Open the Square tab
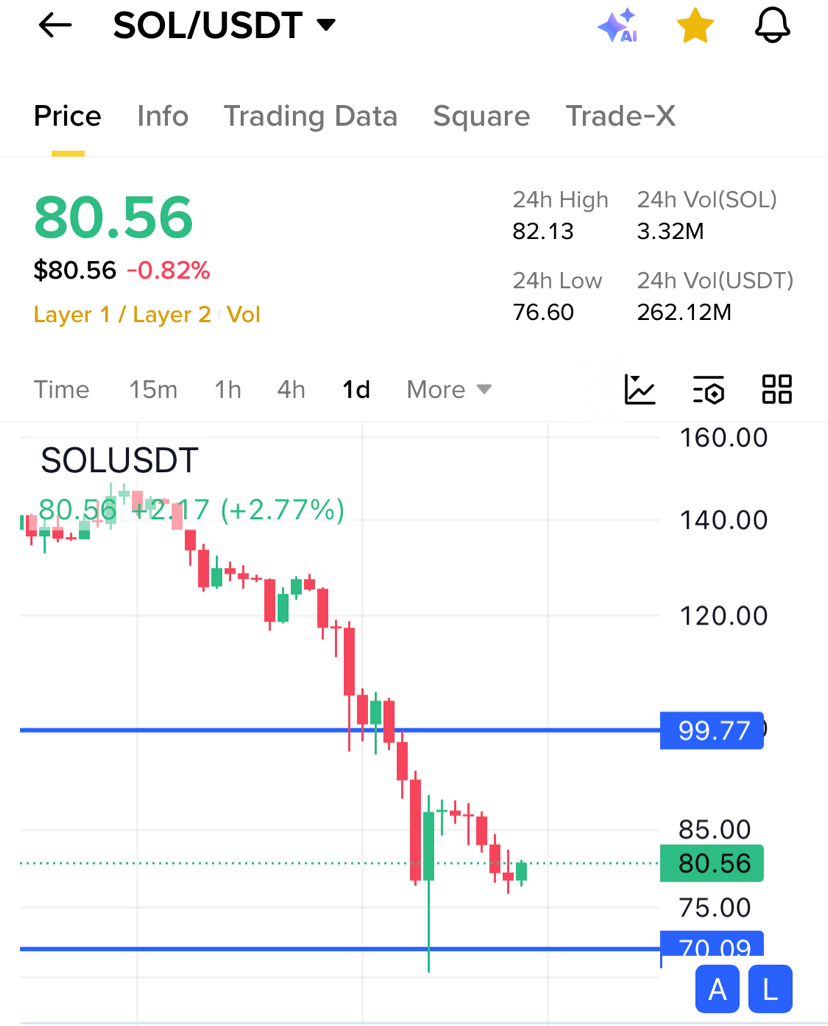 coord(481,116)
